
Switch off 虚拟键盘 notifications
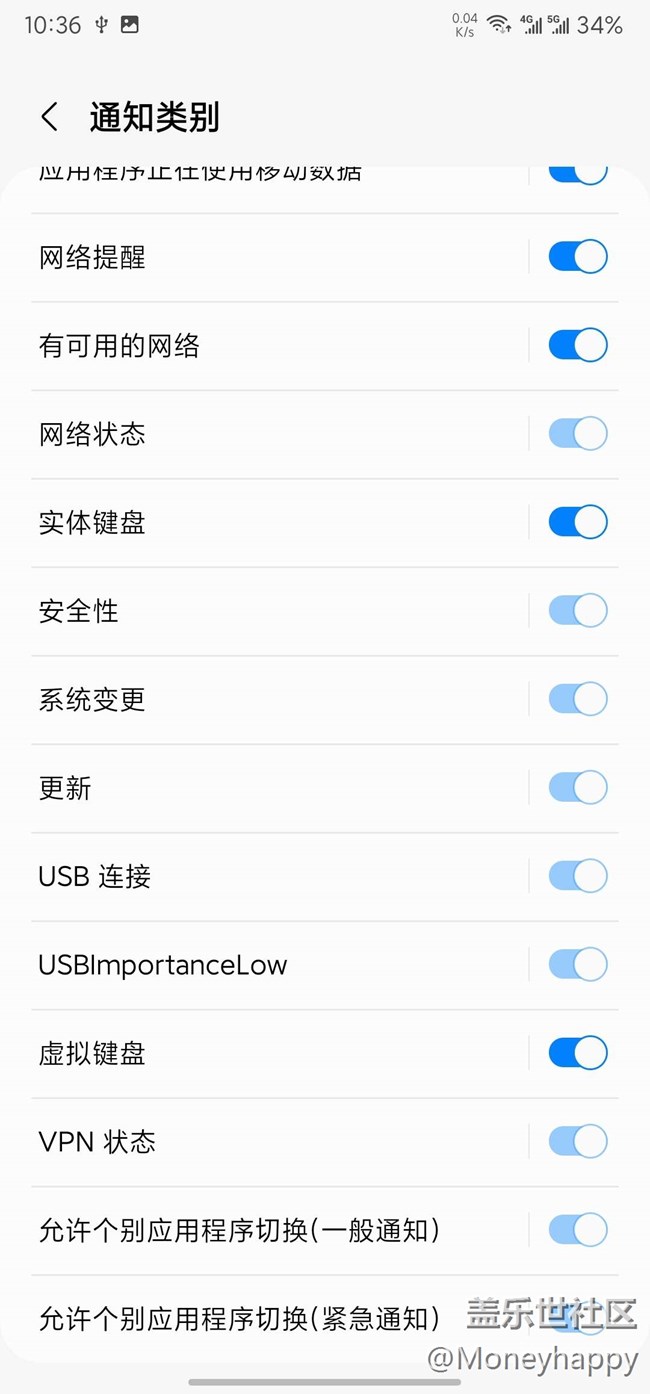pos(578,1053)
